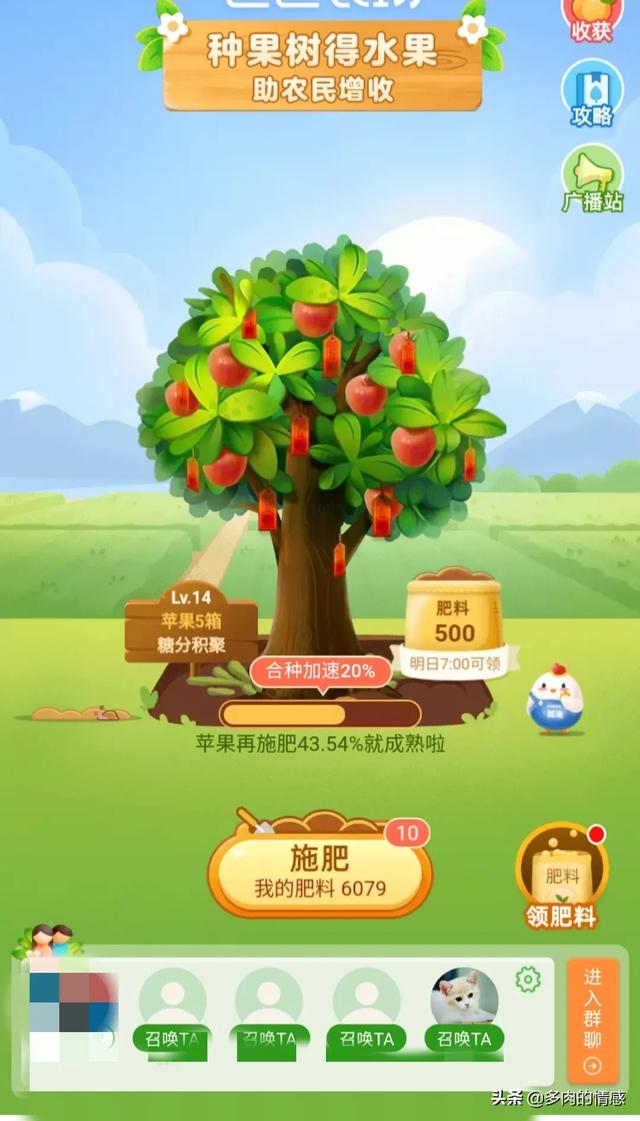Open the 收获 harvest icon

pos(591,19)
